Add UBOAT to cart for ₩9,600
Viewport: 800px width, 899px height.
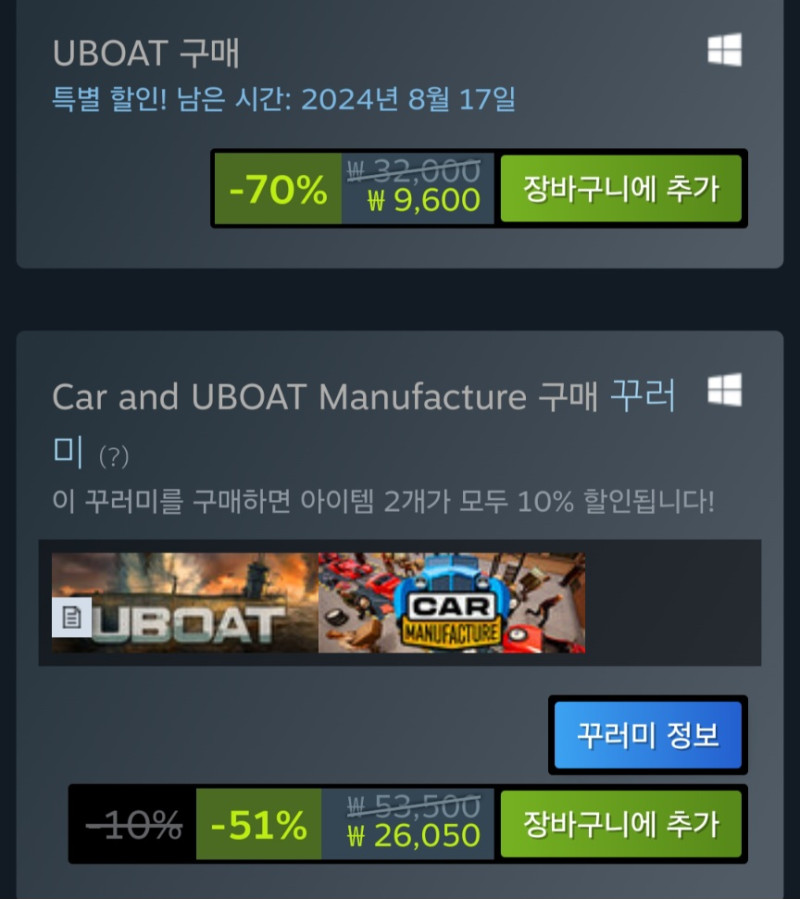[x=620, y=189]
